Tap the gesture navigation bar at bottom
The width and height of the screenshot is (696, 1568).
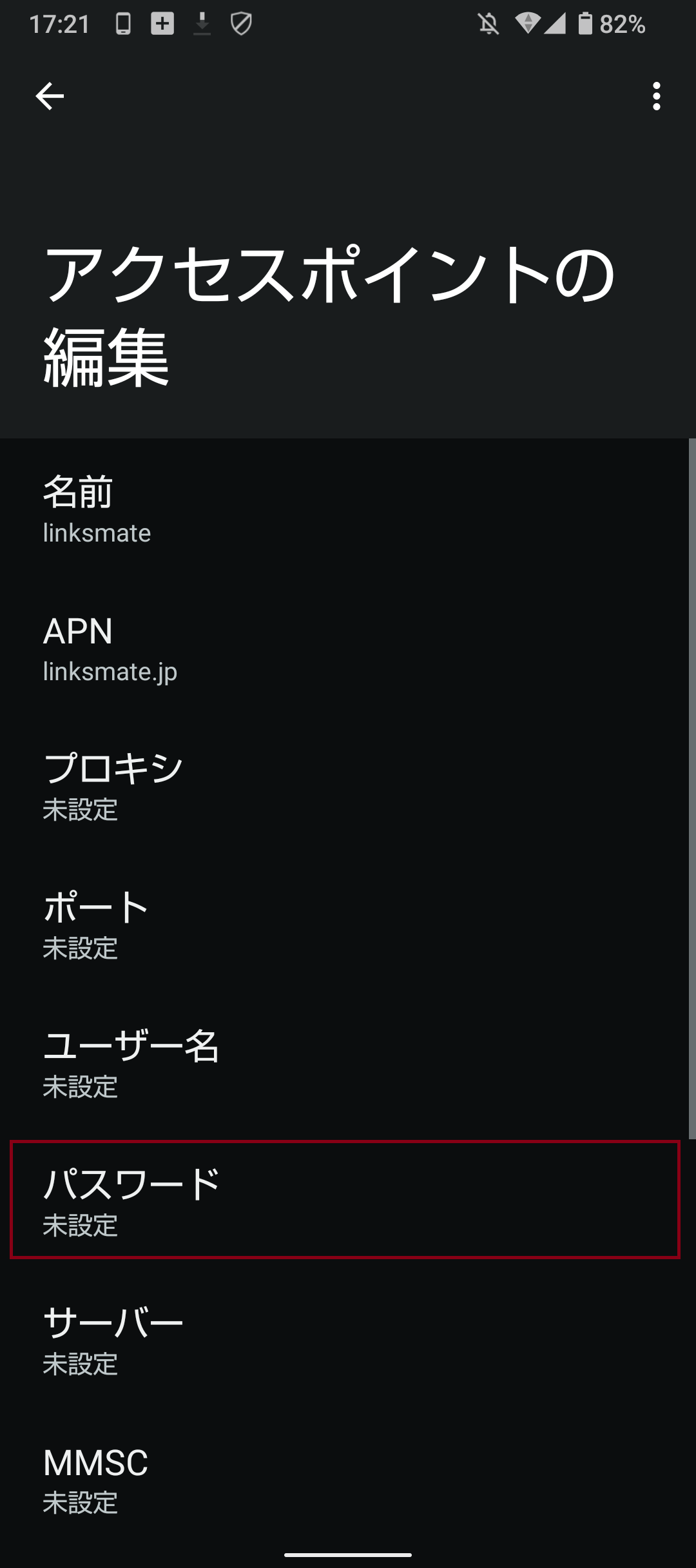point(348,1555)
